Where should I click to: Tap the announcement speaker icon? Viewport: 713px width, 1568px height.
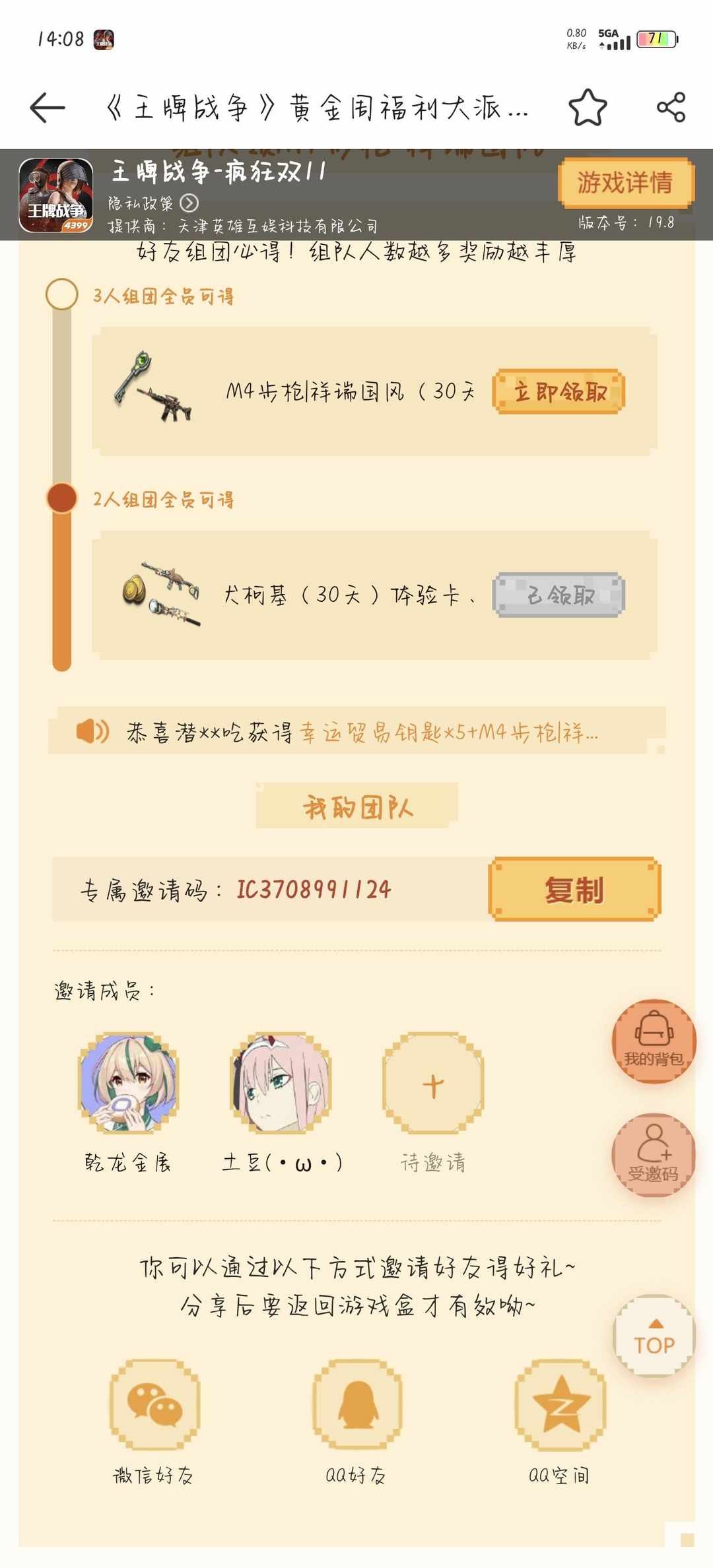pyautogui.click(x=92, y=731)
